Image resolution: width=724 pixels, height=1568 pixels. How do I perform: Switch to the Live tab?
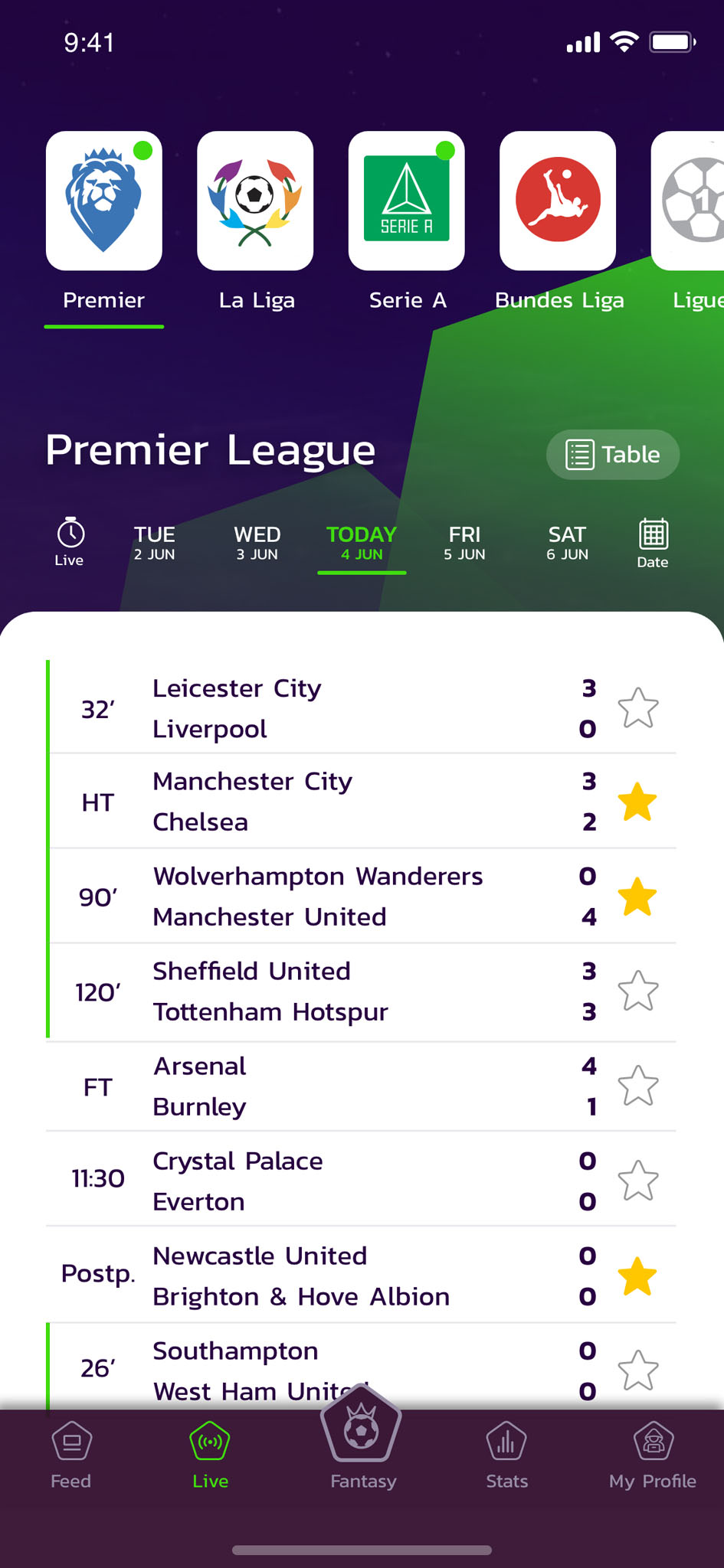pyautogui.click(x=210, y=1451)
